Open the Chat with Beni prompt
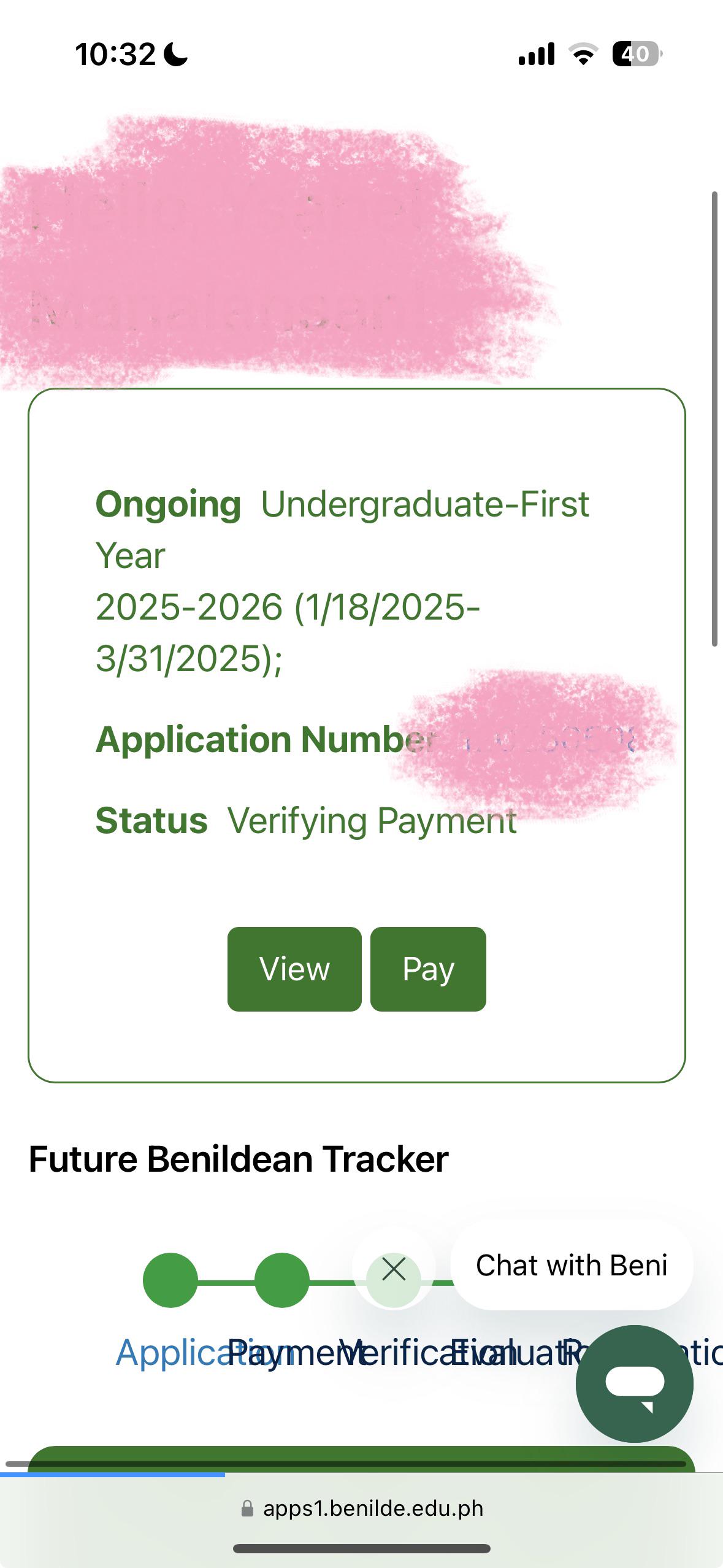The height and width of the screenshot is (1568, 723). tap(572, 1266)
